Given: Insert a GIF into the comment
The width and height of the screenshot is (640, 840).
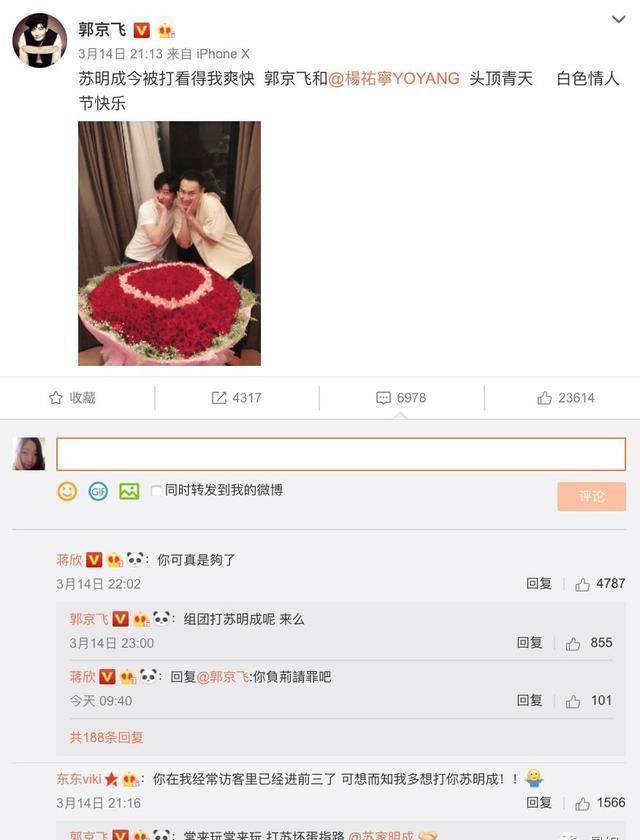Looking at the screenshot, I should [x=98, y=491].
